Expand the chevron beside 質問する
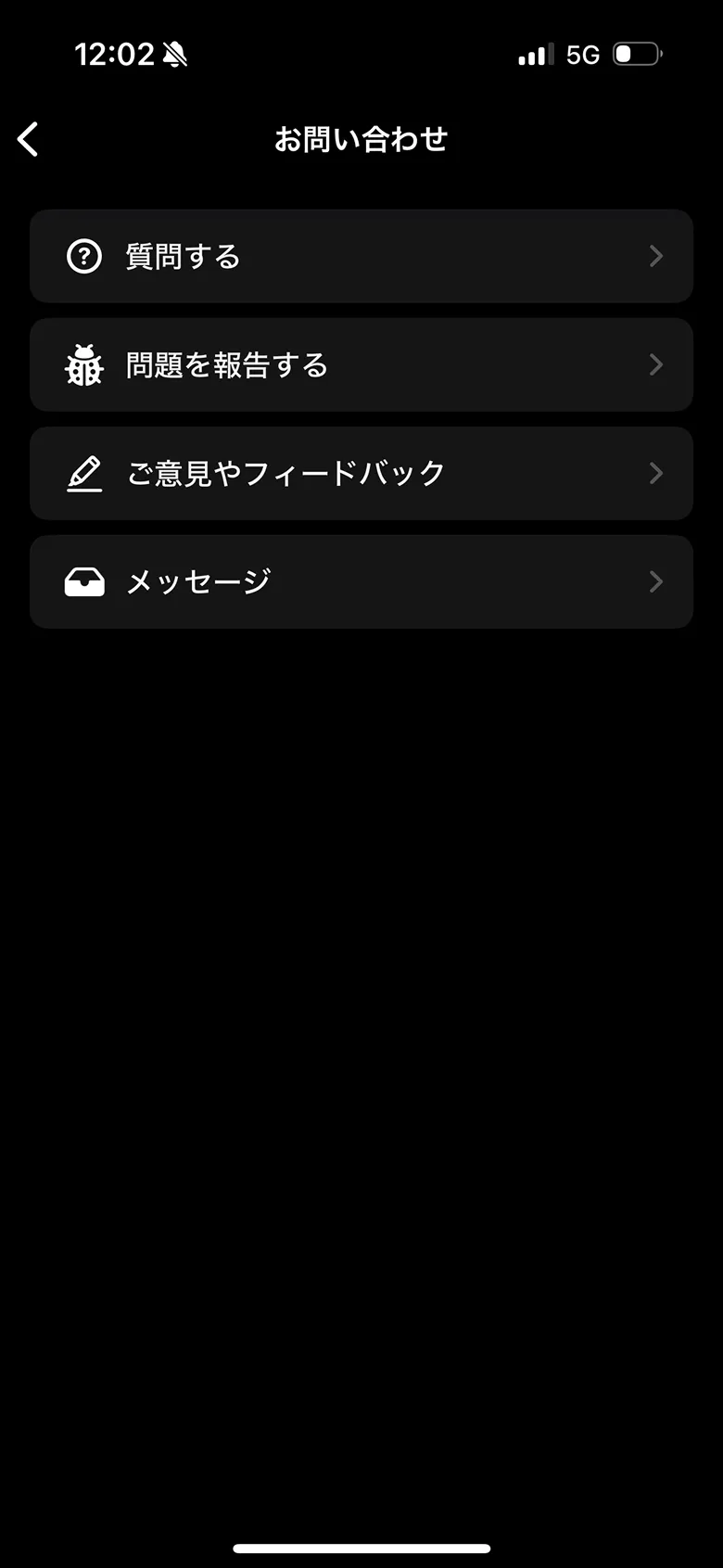 [x=656, y=256]
